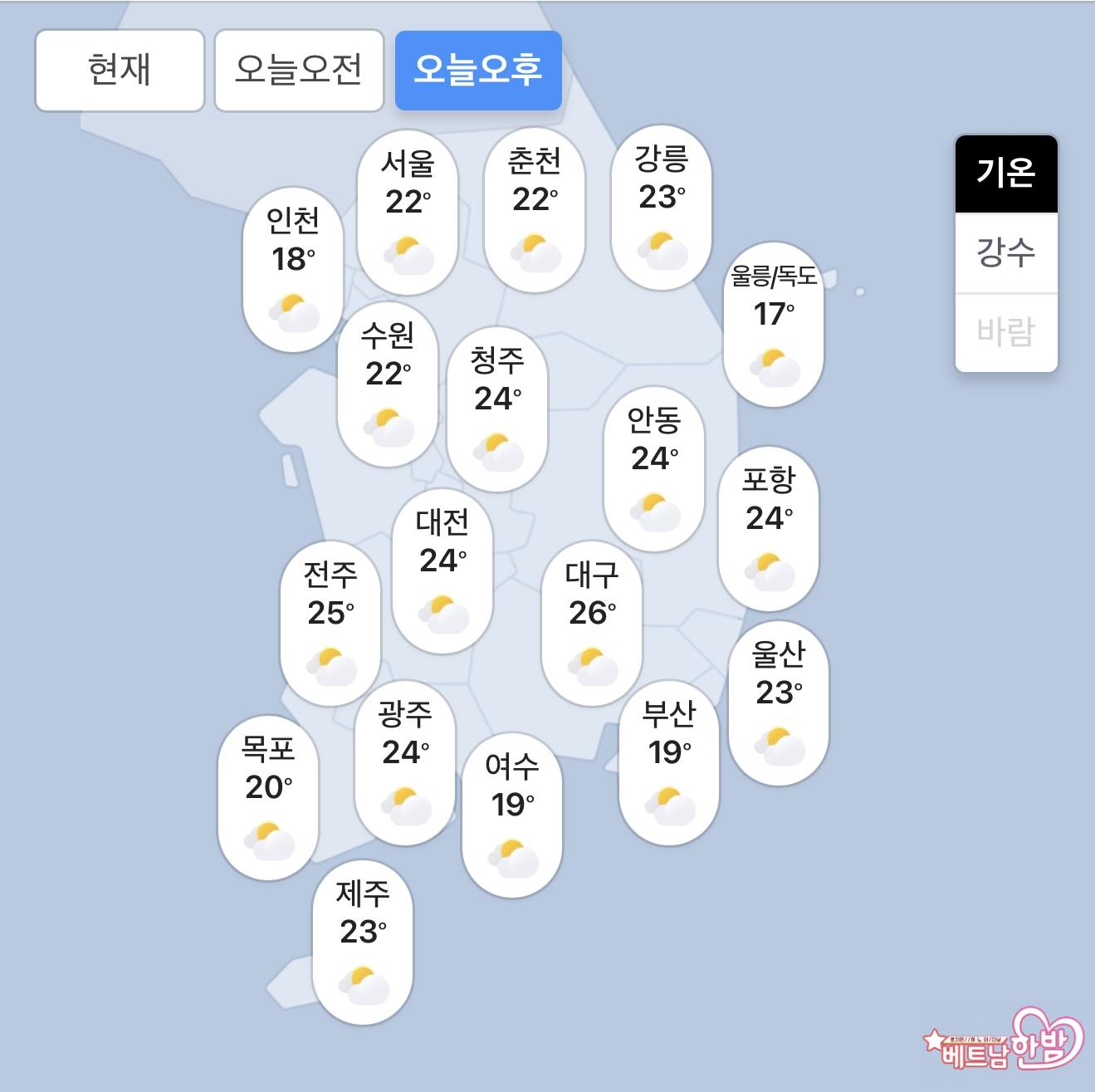Open the 울릉/독도 weather bubble
The height and width of the screenshot is (1092, 1095).
click(x=773, y=325)
